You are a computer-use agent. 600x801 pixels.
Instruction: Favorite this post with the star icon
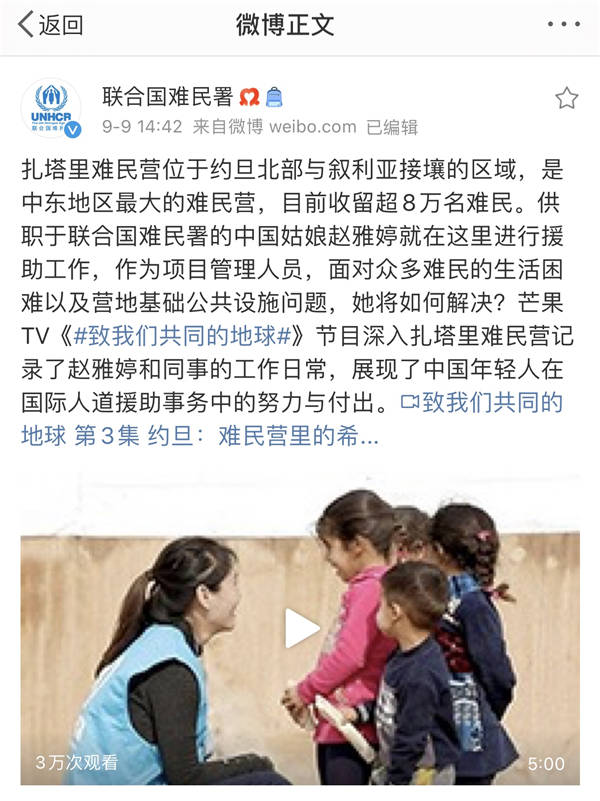click(x=567, y=98)
